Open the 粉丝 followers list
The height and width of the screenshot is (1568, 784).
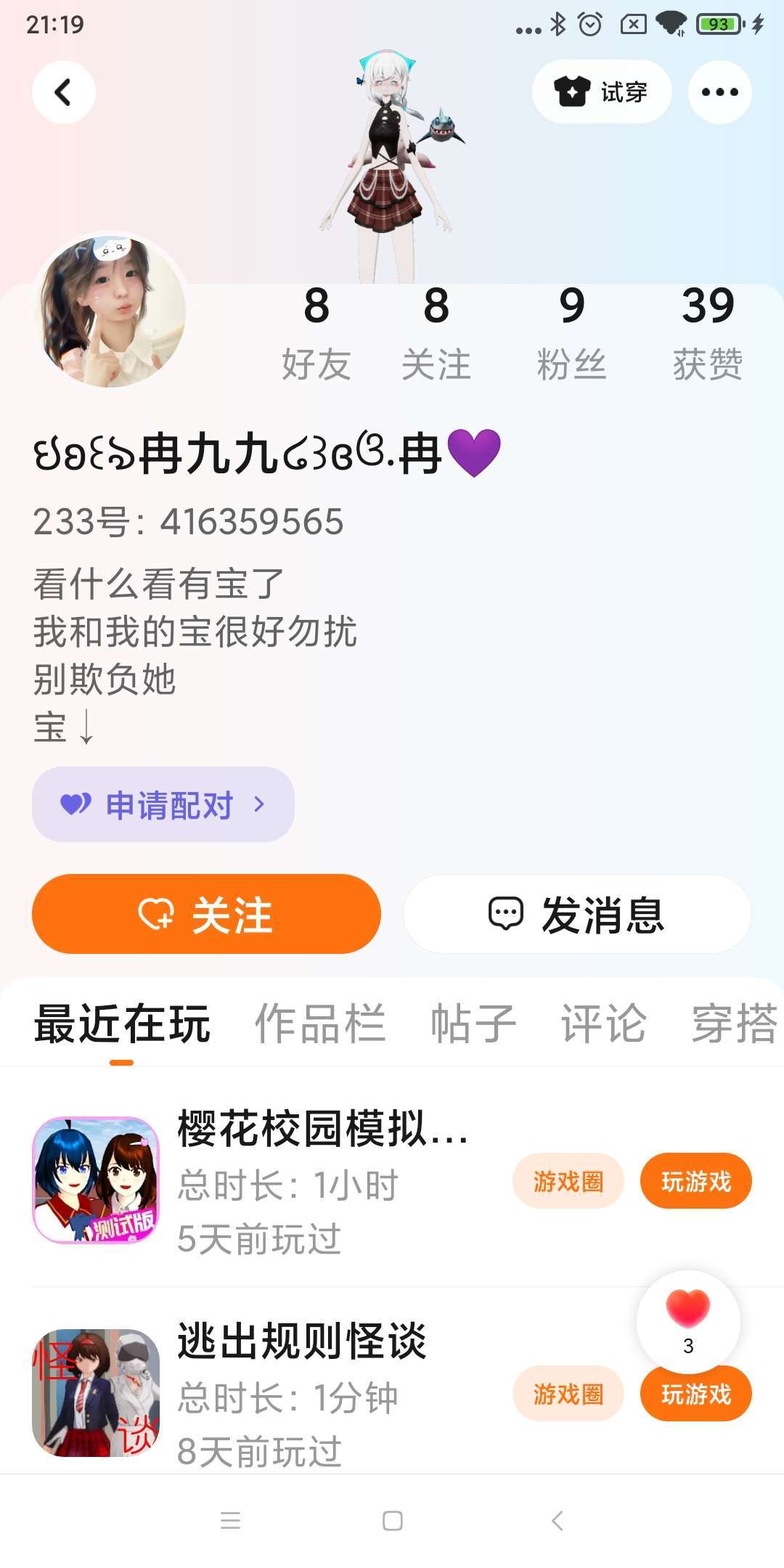tap(571, 333)
